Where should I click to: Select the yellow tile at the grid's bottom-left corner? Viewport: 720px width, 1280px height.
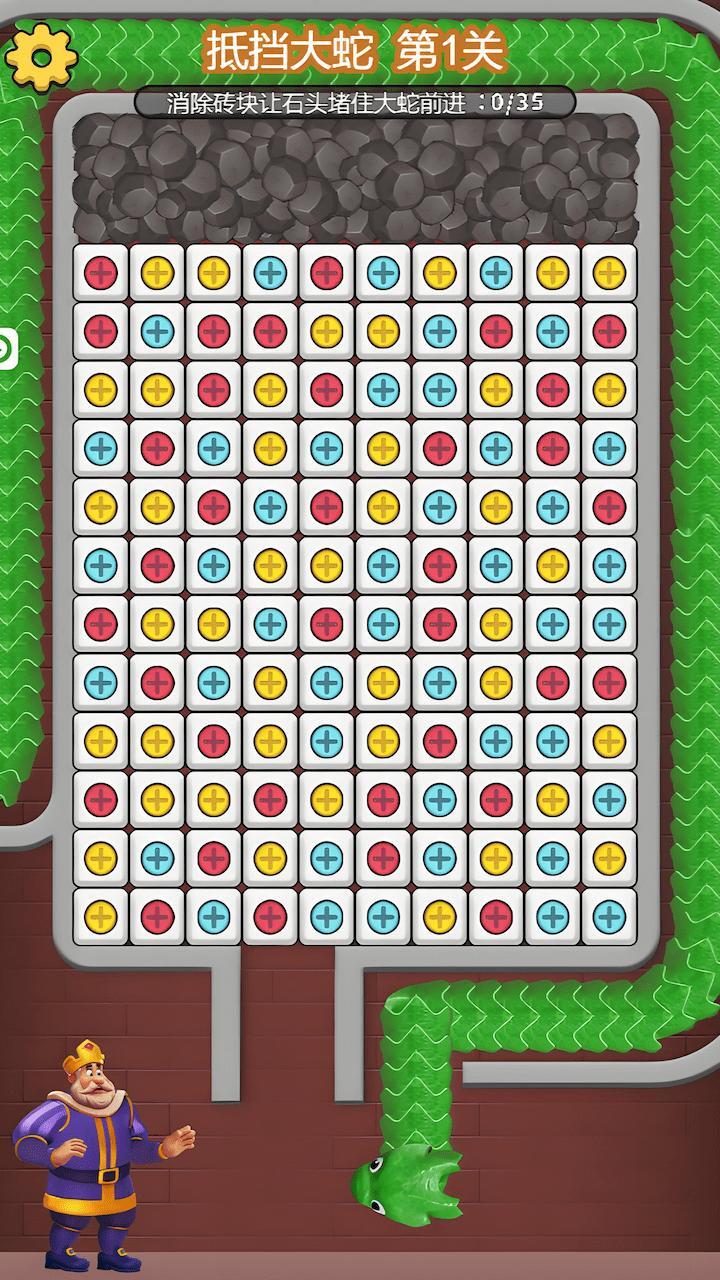(x=101, y=915)
